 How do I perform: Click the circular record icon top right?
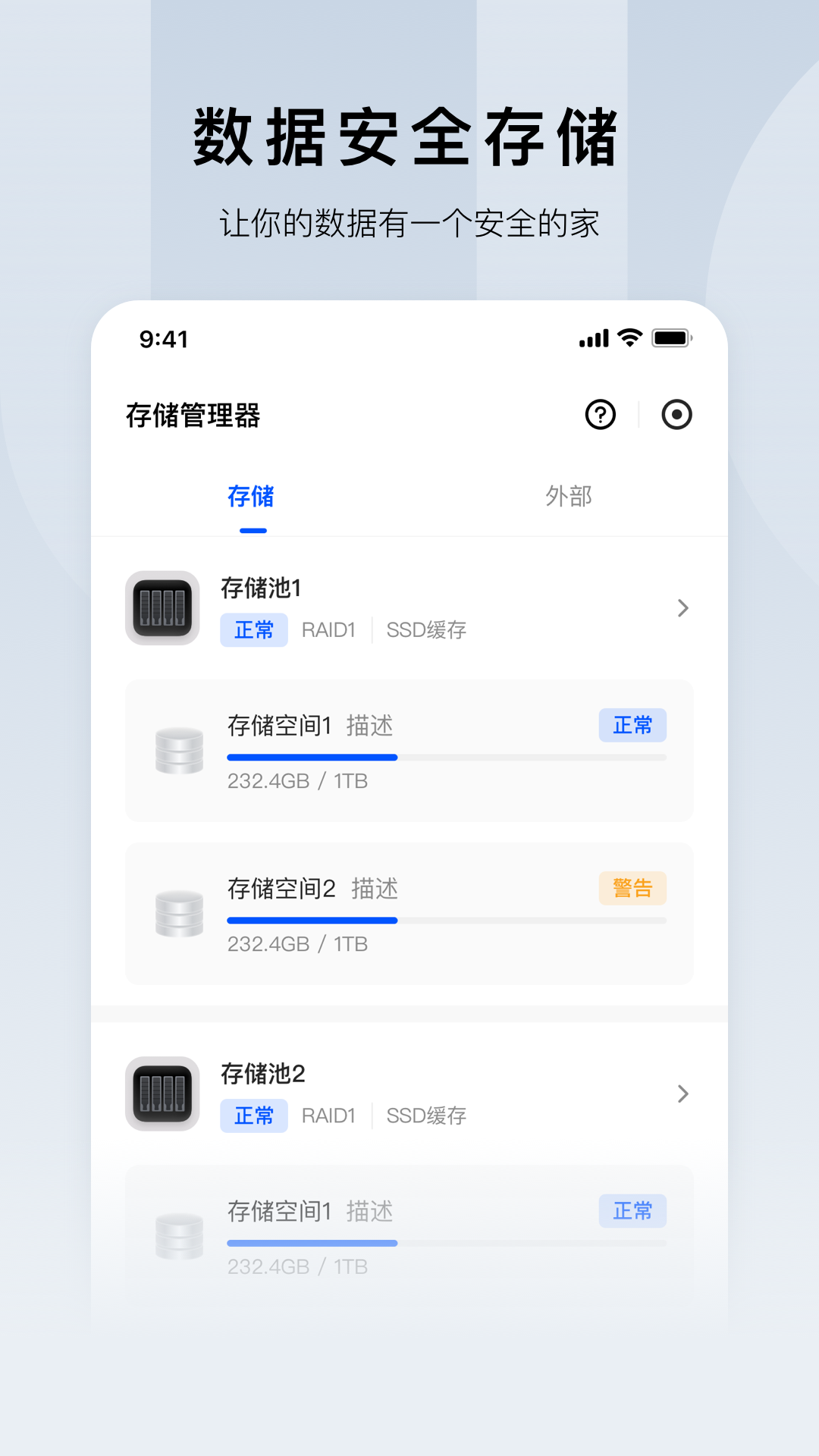point(677,414)
